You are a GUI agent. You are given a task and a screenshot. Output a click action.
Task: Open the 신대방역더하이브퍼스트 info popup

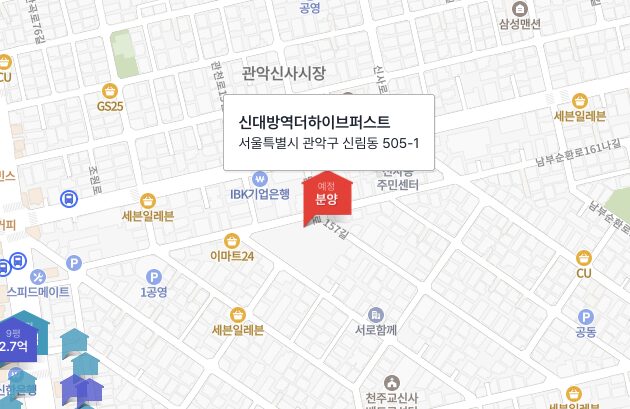[328, 131]
